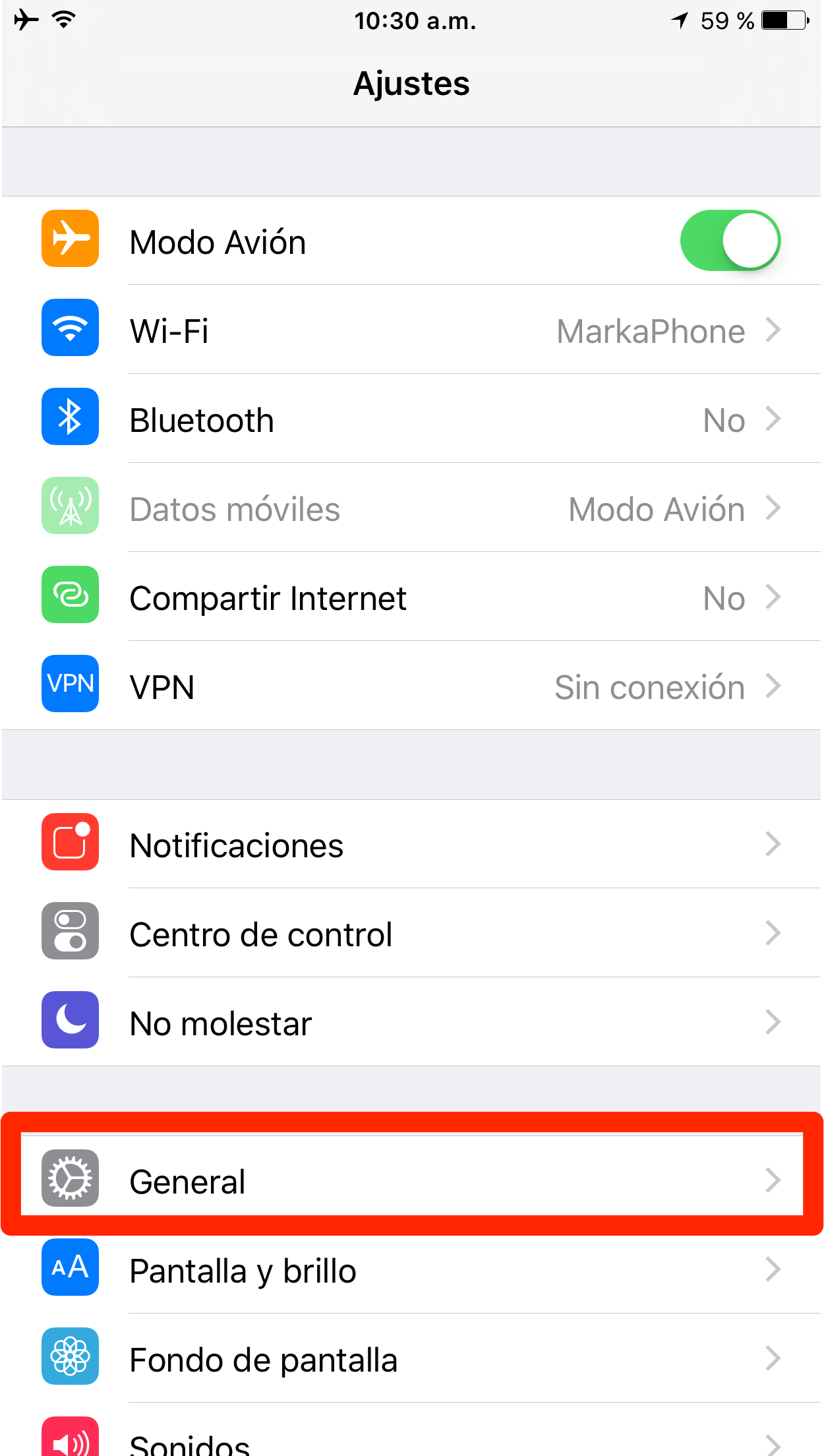This screenshot has height=1456, width=824.
Task: Open Wi-Fi settings
Action: (411, 330)
